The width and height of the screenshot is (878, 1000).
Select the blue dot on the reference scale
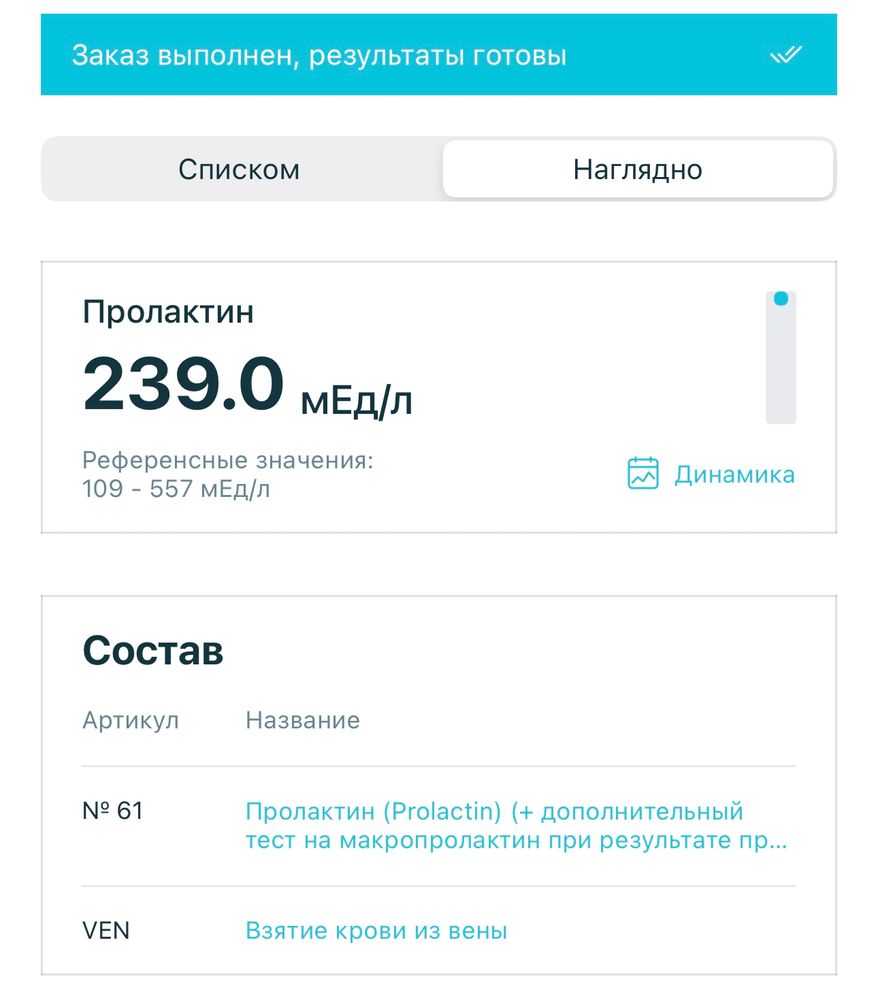click(x=781, y=297)
